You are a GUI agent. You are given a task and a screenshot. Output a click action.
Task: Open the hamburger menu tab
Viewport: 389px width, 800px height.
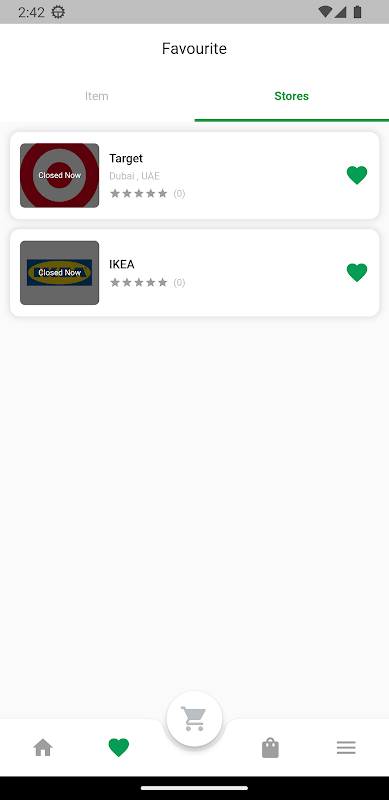coord(346,748)
